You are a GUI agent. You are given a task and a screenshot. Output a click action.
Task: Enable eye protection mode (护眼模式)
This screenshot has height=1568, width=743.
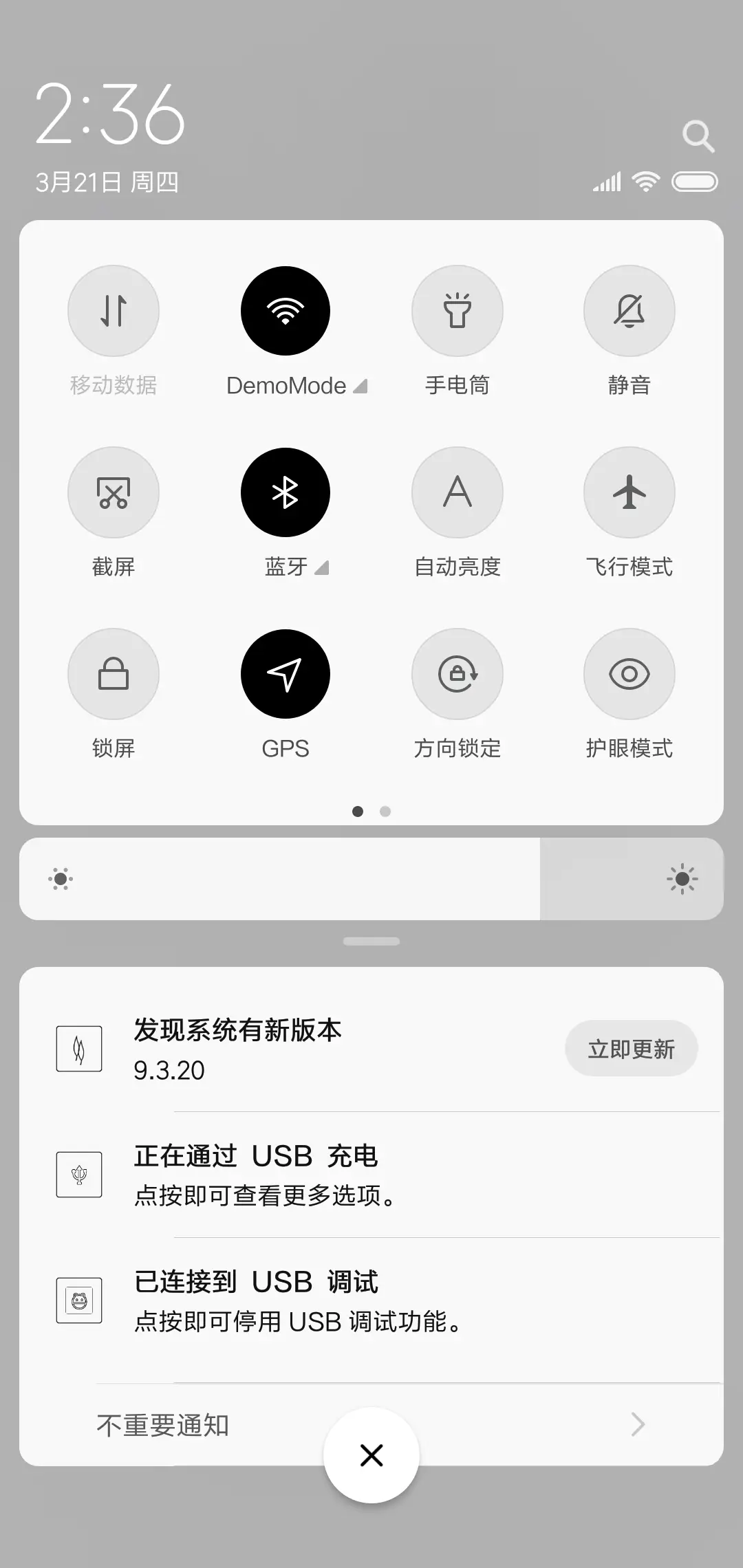tap(629, 674)
